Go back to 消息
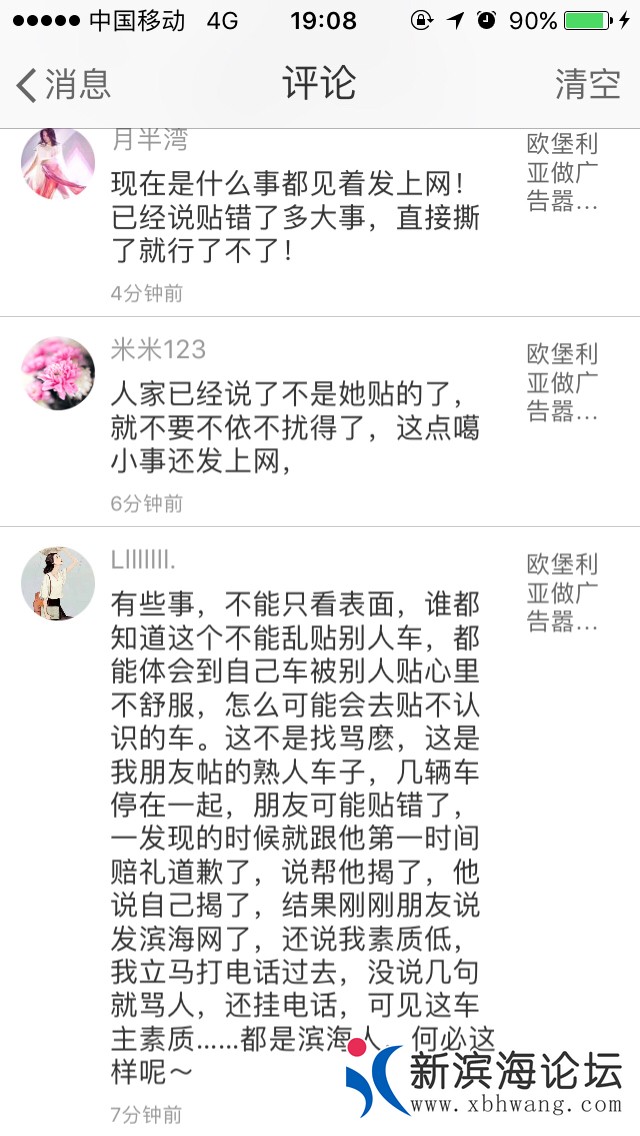This screenshot has width=640, height=1136. click(x=62, y=85)
